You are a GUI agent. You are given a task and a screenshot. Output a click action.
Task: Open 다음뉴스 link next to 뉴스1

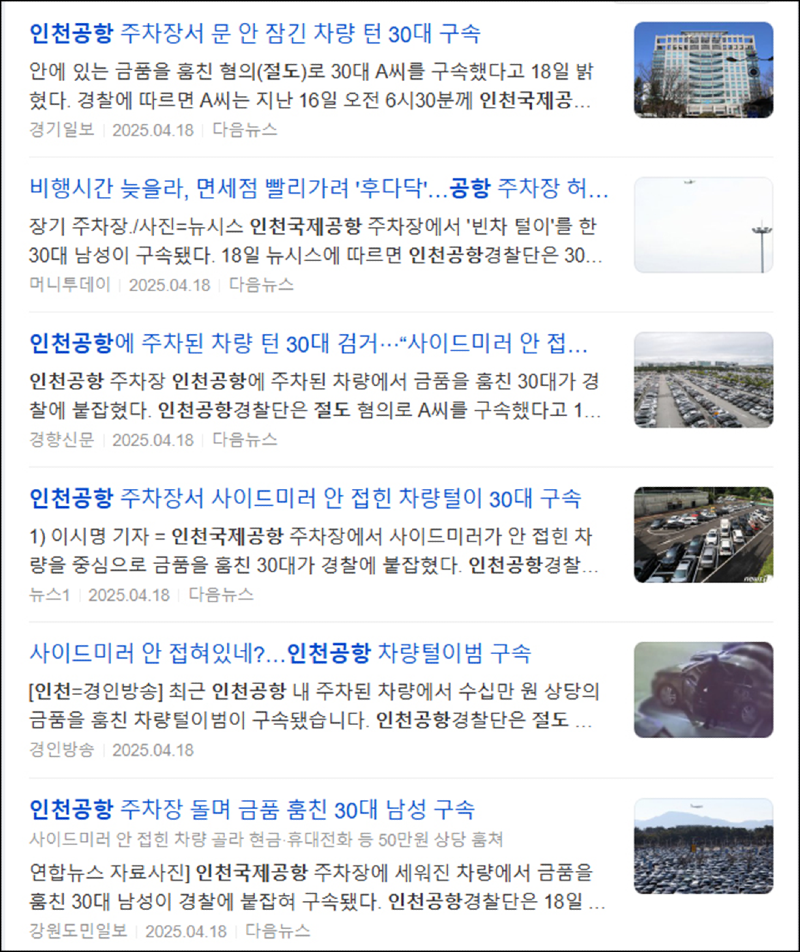[221, 594]
